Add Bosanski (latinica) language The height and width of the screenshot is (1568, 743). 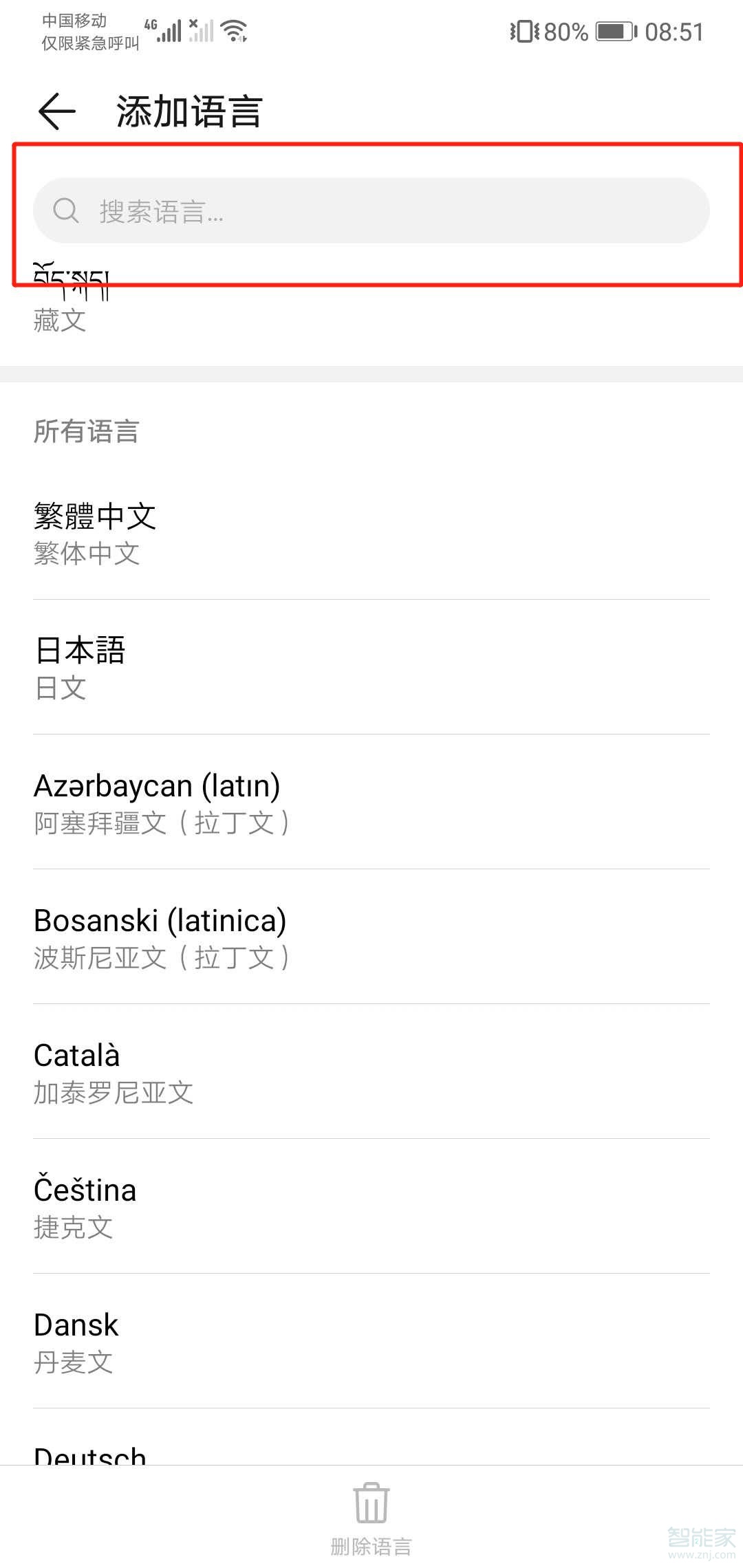(371, 937)
